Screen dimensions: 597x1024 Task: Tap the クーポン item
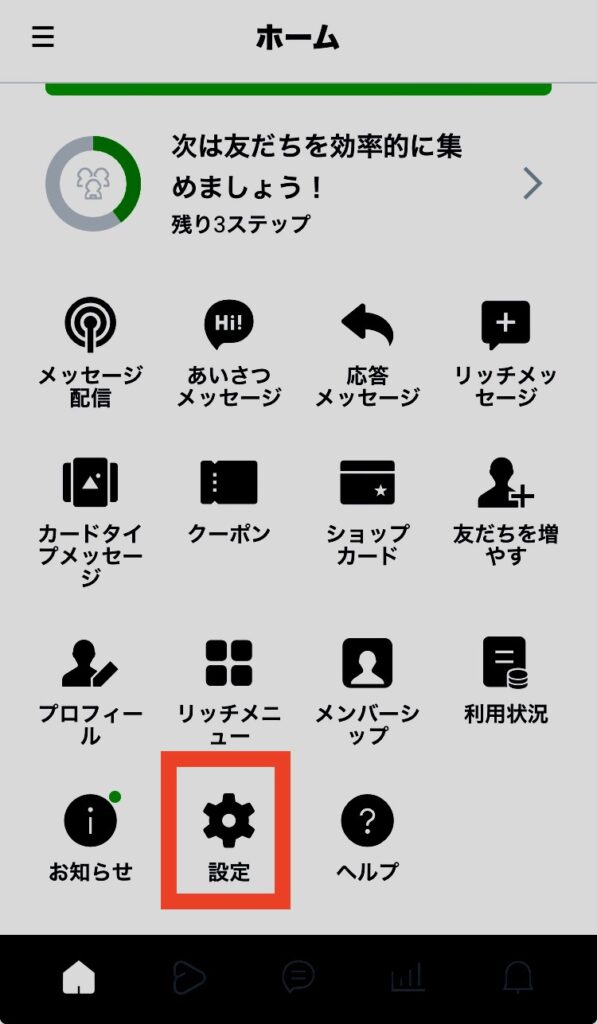pos(229,500)
